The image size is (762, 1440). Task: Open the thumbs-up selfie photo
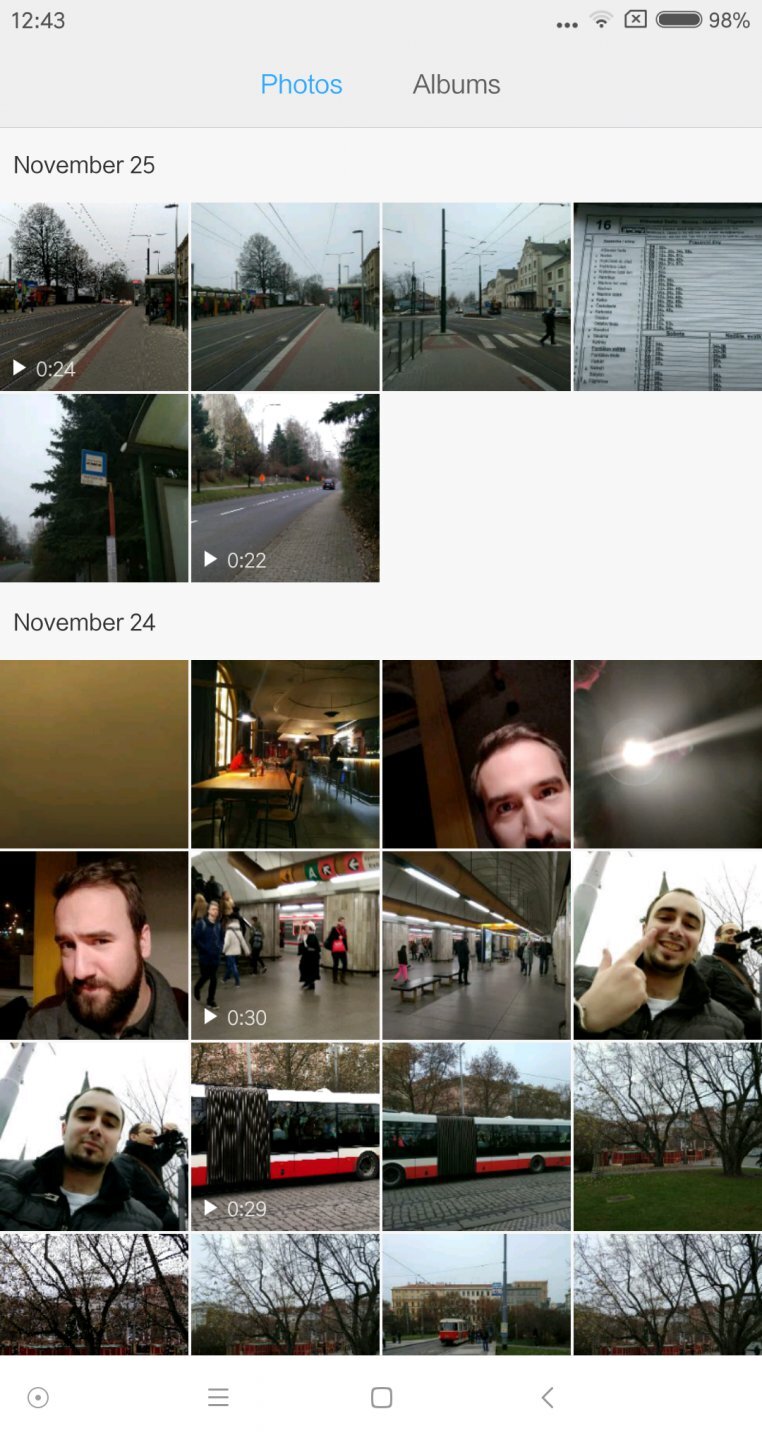(667, 944)
